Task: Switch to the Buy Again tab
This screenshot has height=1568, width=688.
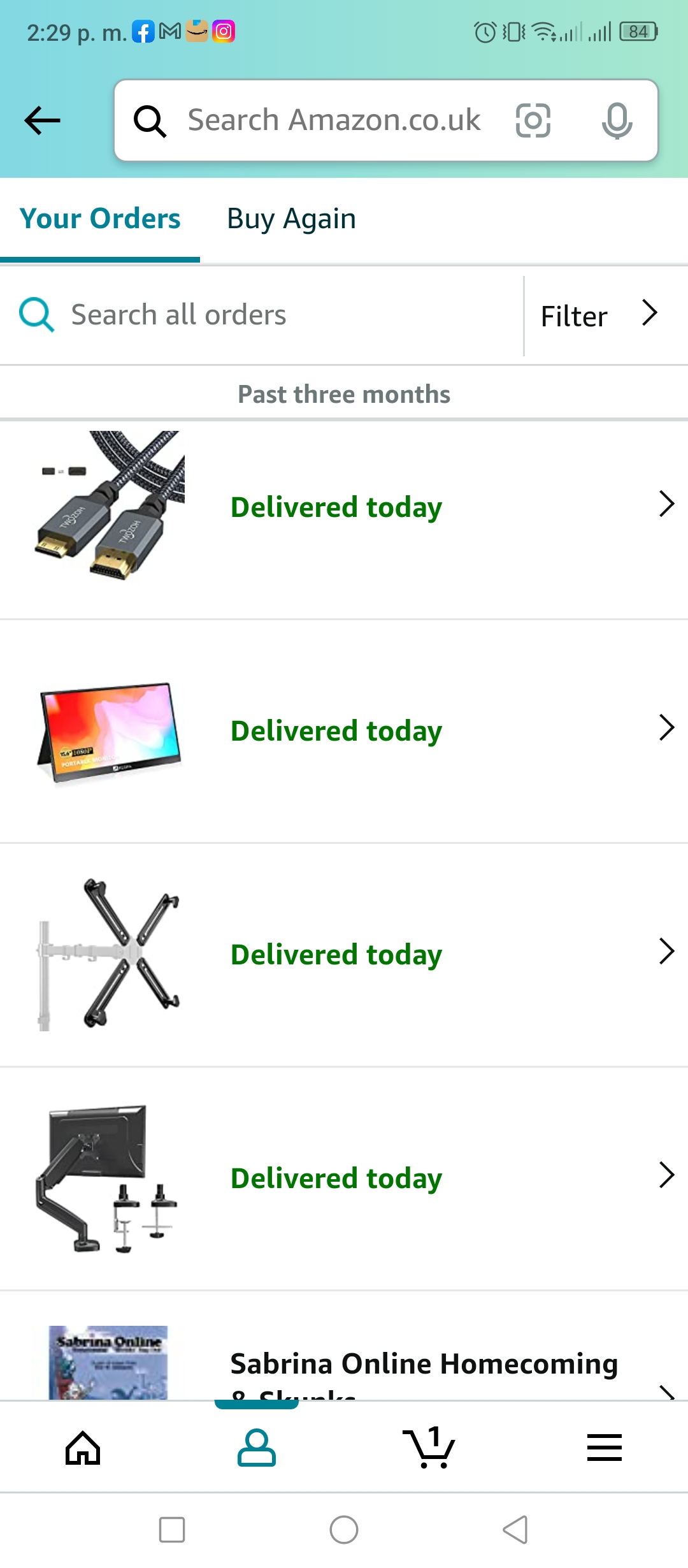Action: [x=291, y=219]
